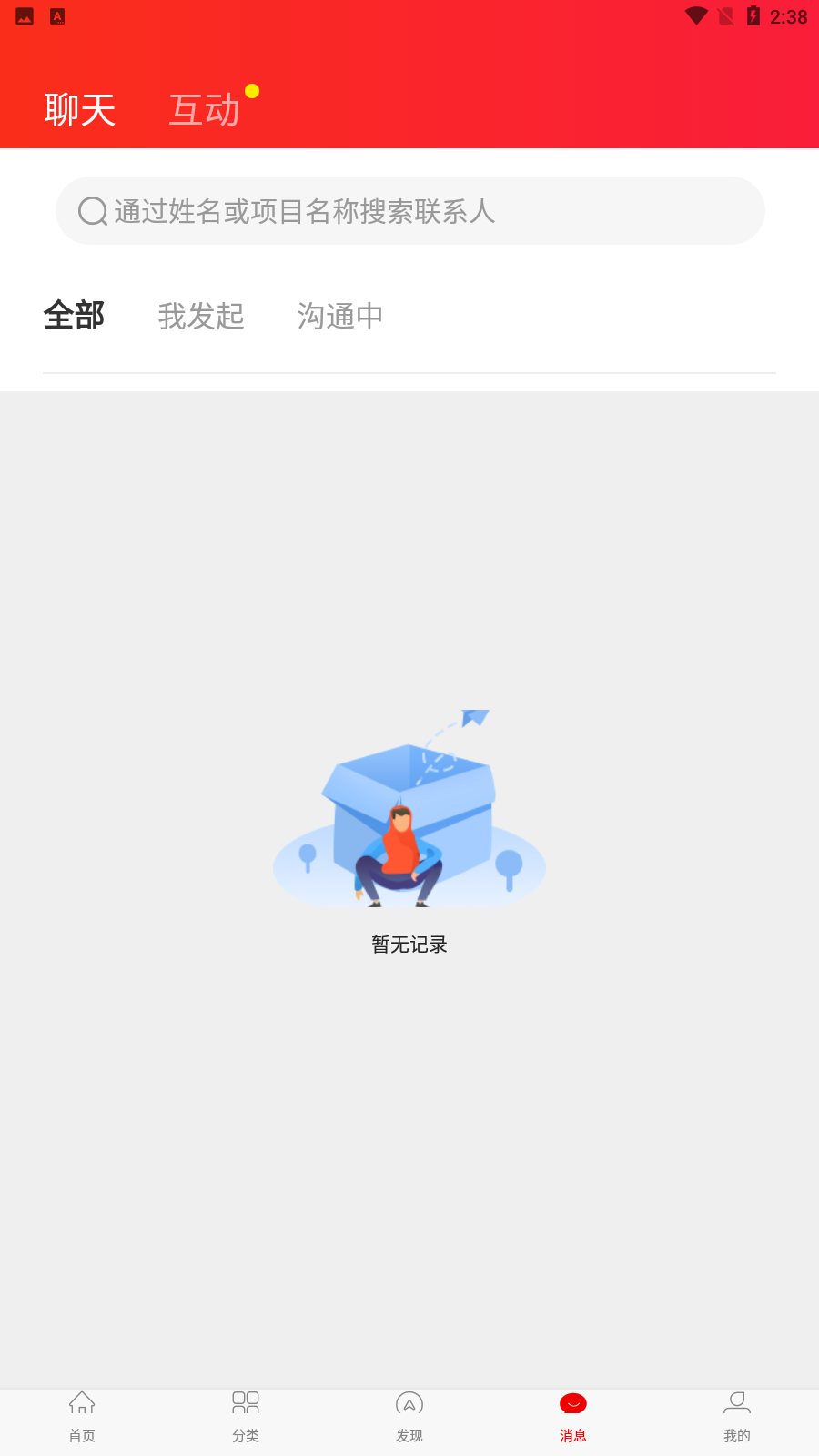Open the 分类 tab
This screenshot has width=819, height=1456.
(x=246, y=1417)
